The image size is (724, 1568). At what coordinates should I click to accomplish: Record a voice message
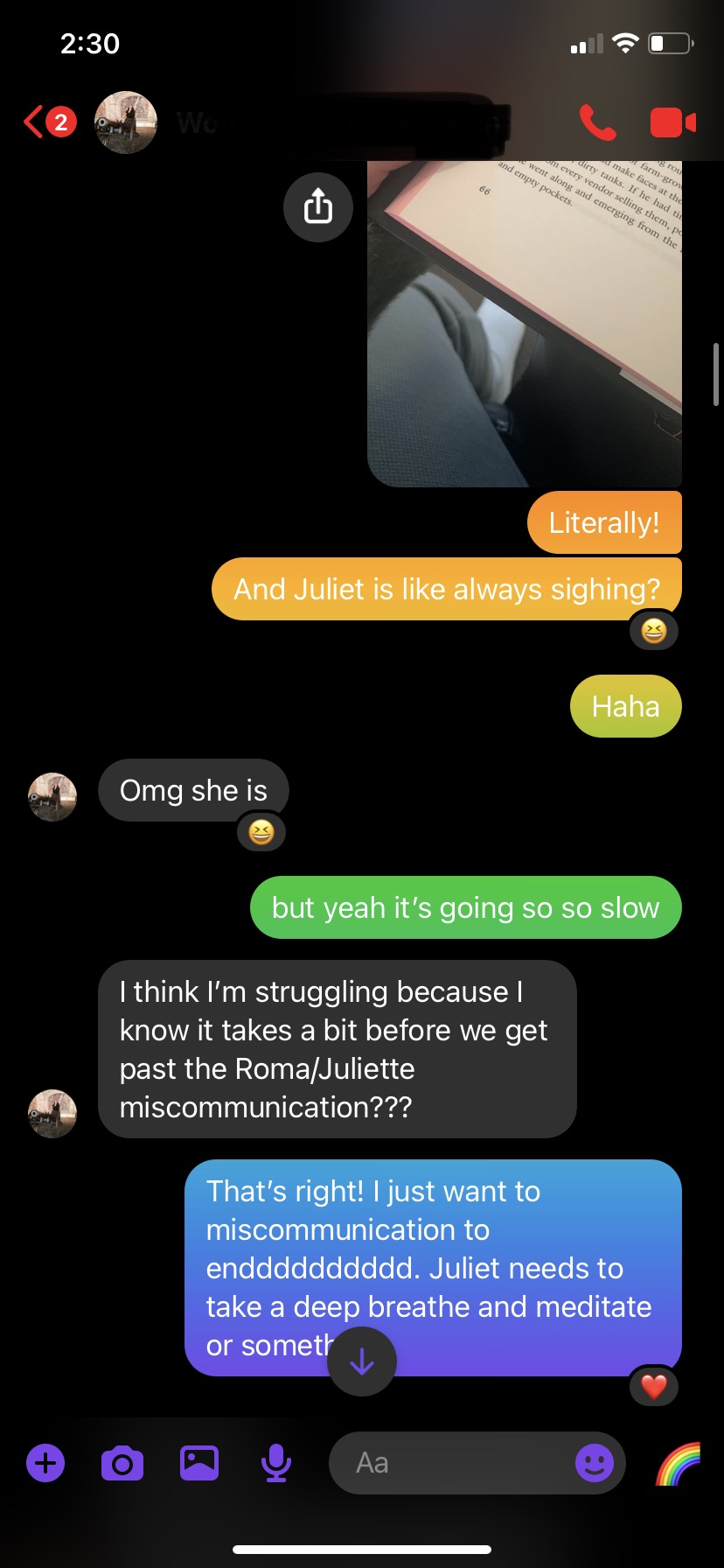276,1463
